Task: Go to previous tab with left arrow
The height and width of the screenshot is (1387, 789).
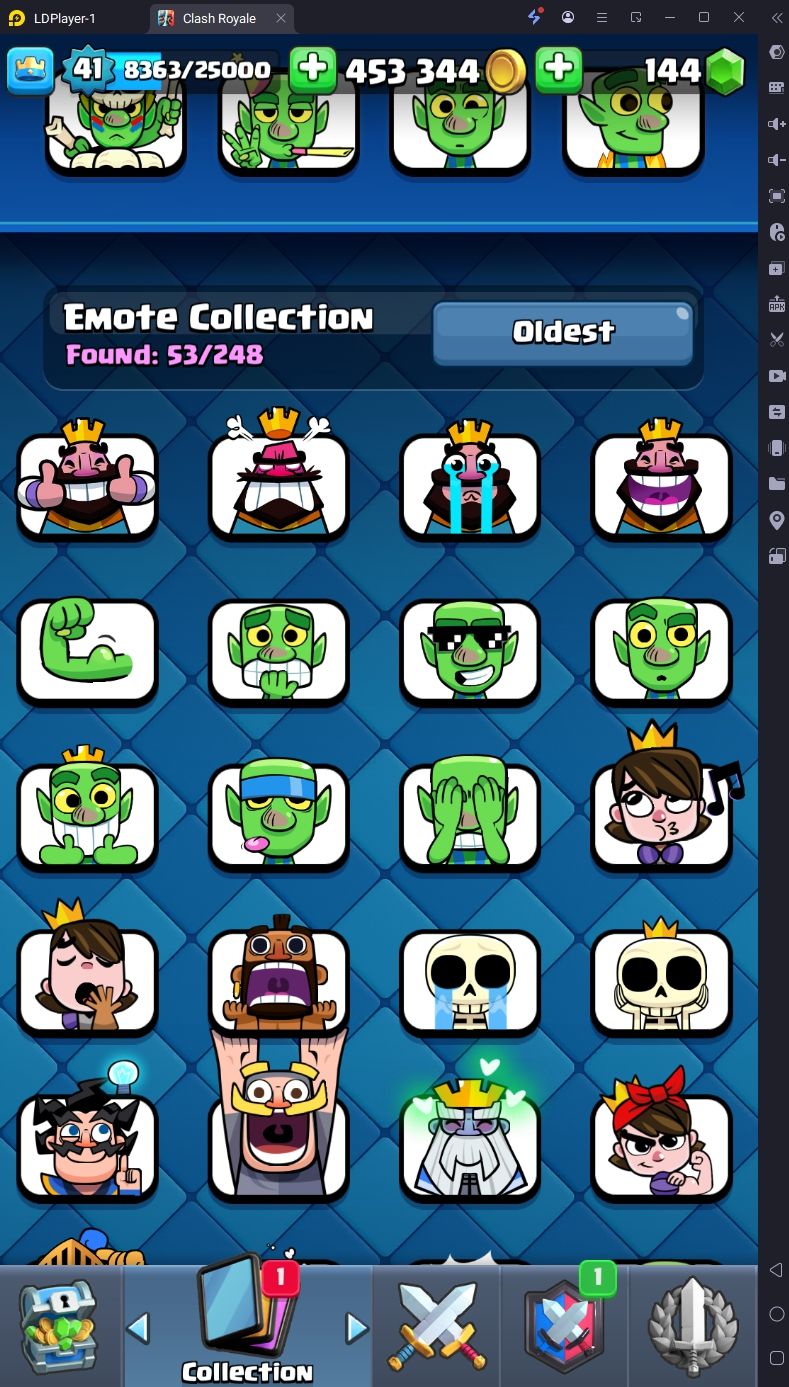Action: [x=138, y=1328]
